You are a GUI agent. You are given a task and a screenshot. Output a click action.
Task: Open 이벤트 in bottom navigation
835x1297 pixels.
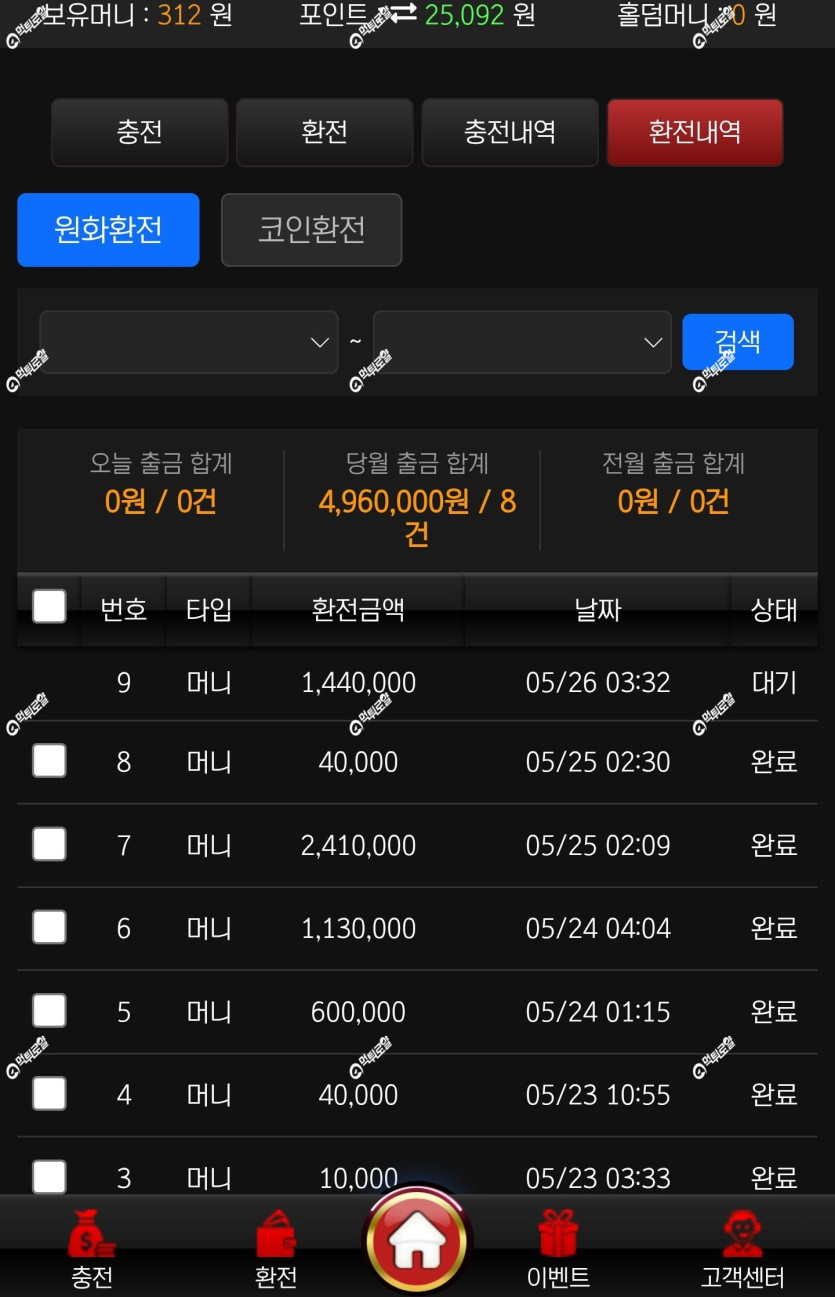click(558, 1249)
